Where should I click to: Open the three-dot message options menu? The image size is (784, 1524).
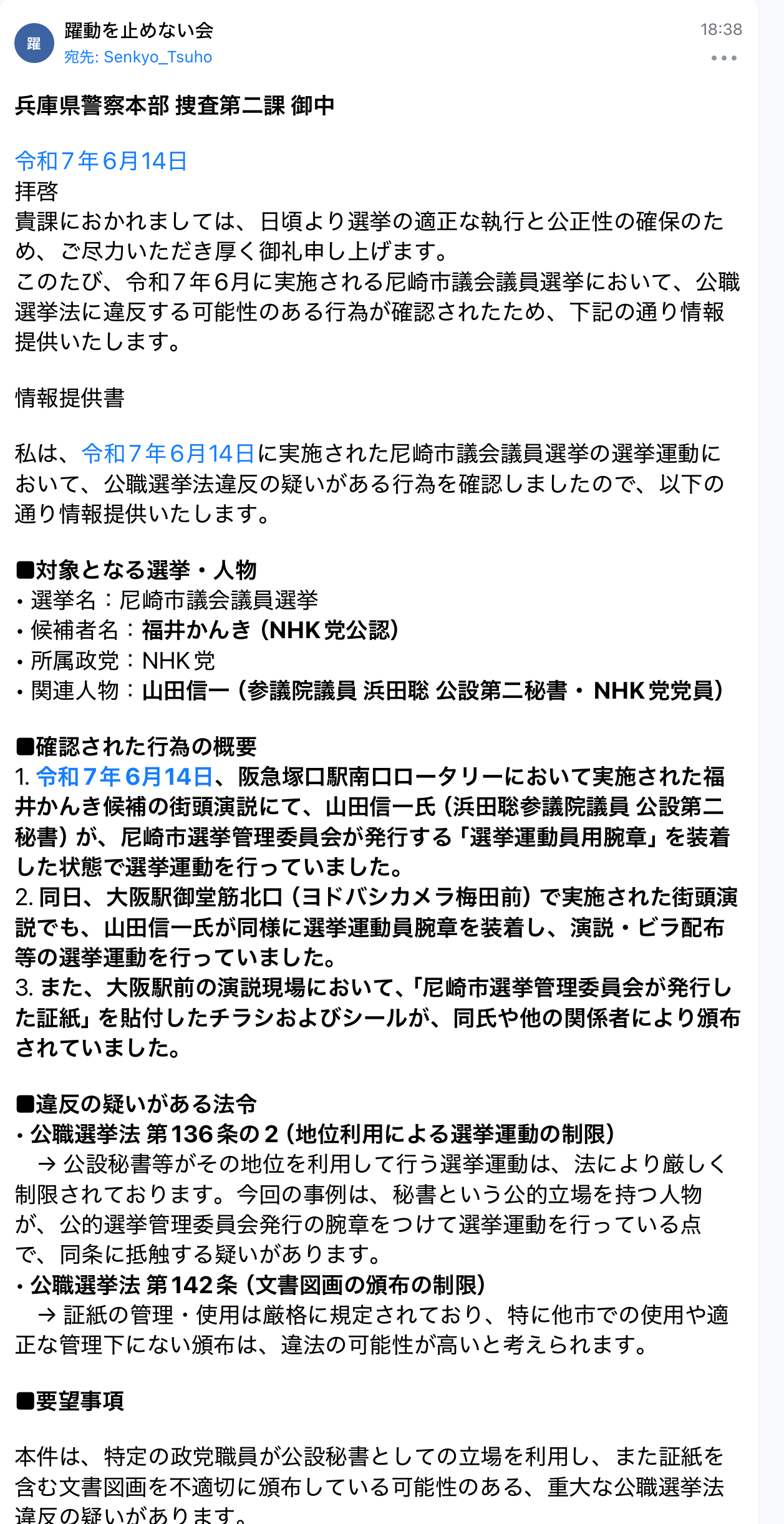click(x=724, y=58)
